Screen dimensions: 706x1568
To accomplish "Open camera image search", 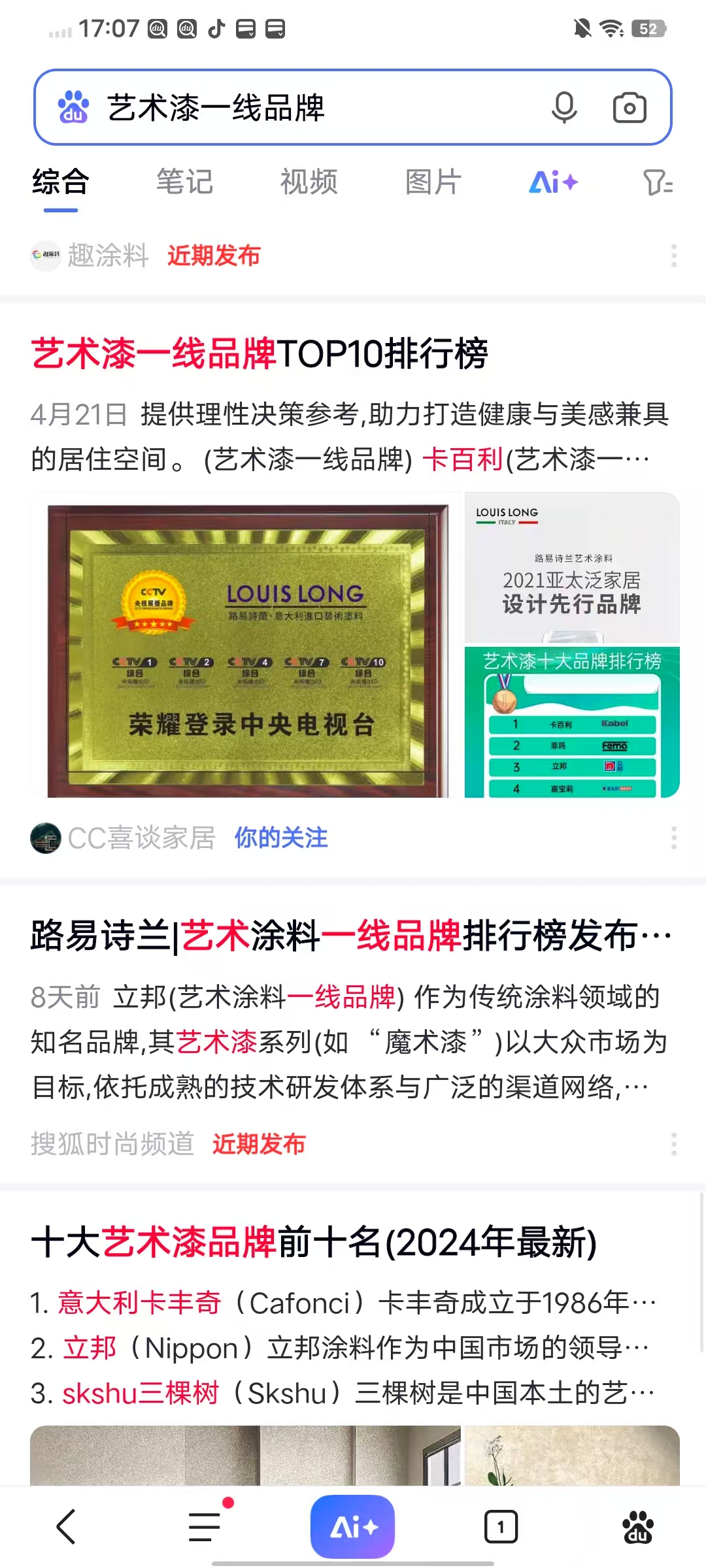I will point(630,108).
